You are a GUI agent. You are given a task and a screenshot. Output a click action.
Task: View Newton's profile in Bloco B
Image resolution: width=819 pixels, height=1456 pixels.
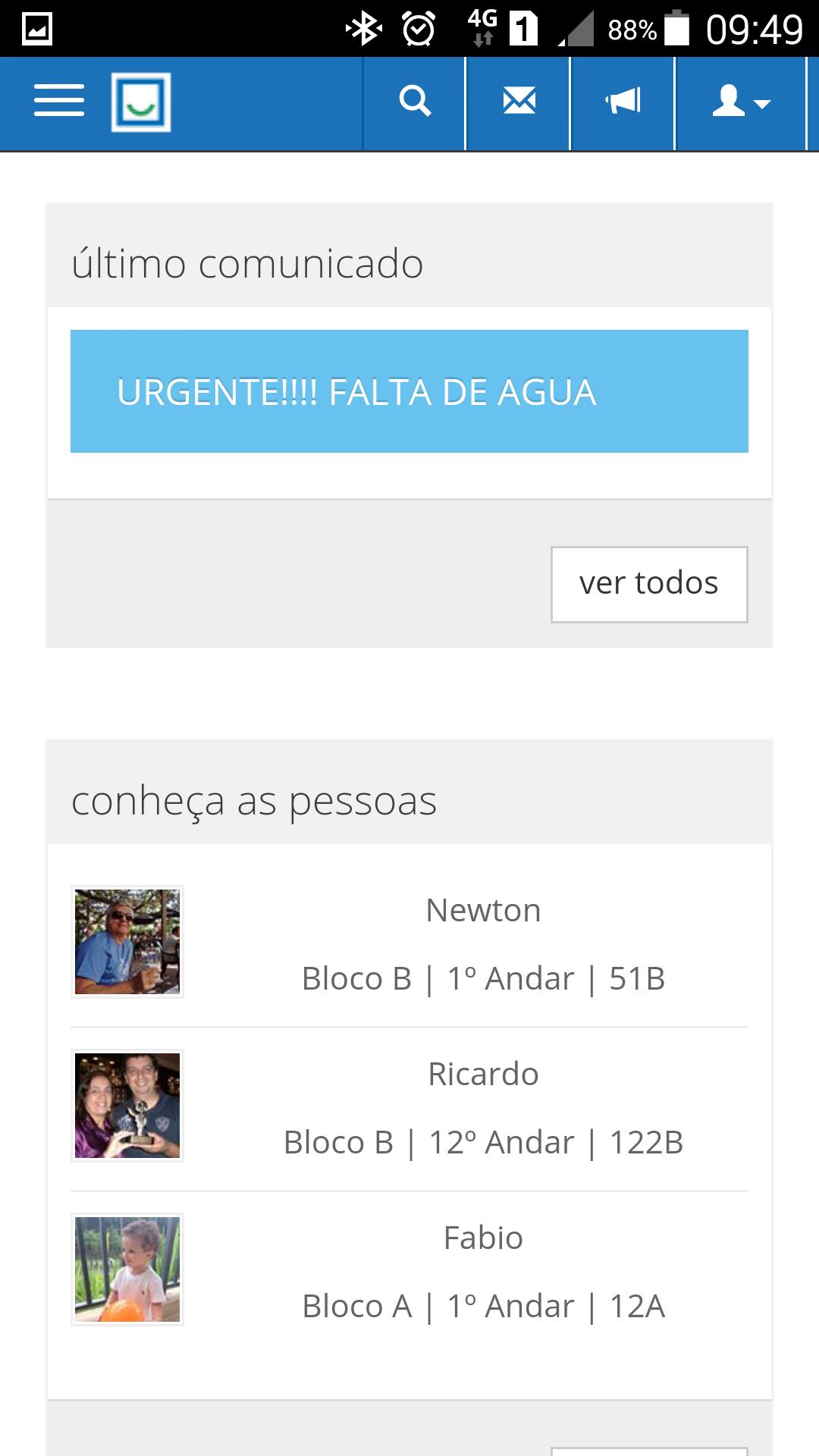coord(483,910)
